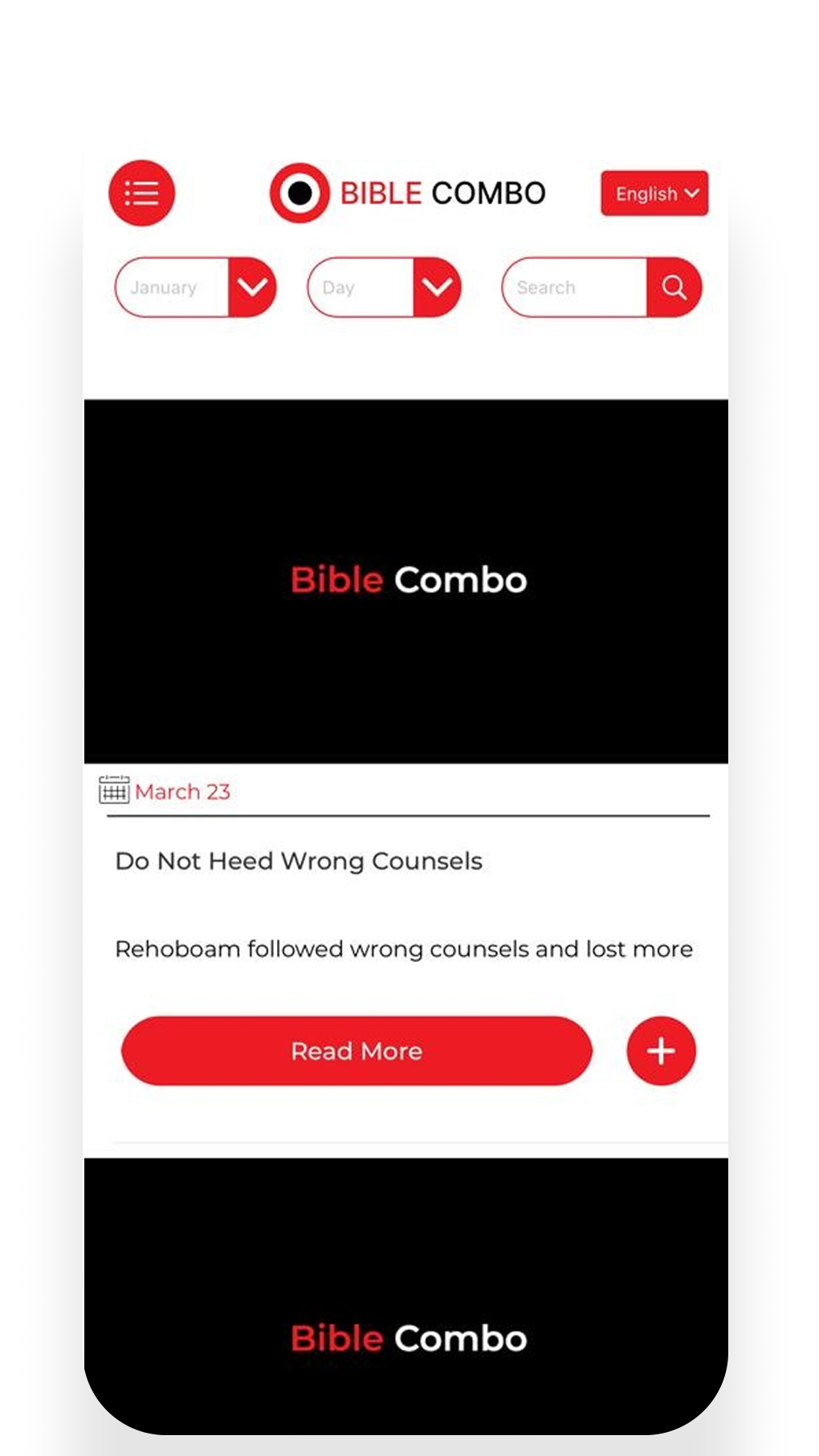Tap the red plus button beside Read More
The height and width of the screenshot is (1456, 819).
pos(661,1051)
